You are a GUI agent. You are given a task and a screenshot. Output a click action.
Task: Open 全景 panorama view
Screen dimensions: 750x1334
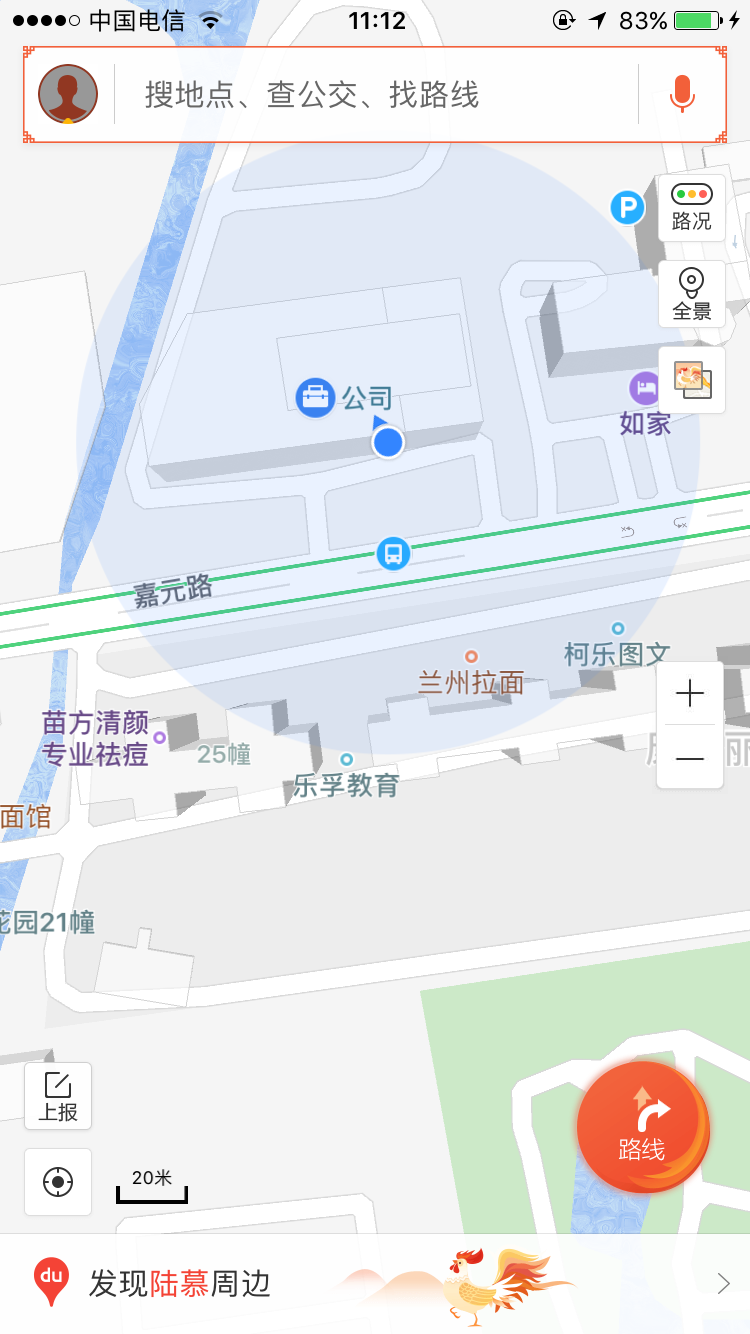point(691,295)
